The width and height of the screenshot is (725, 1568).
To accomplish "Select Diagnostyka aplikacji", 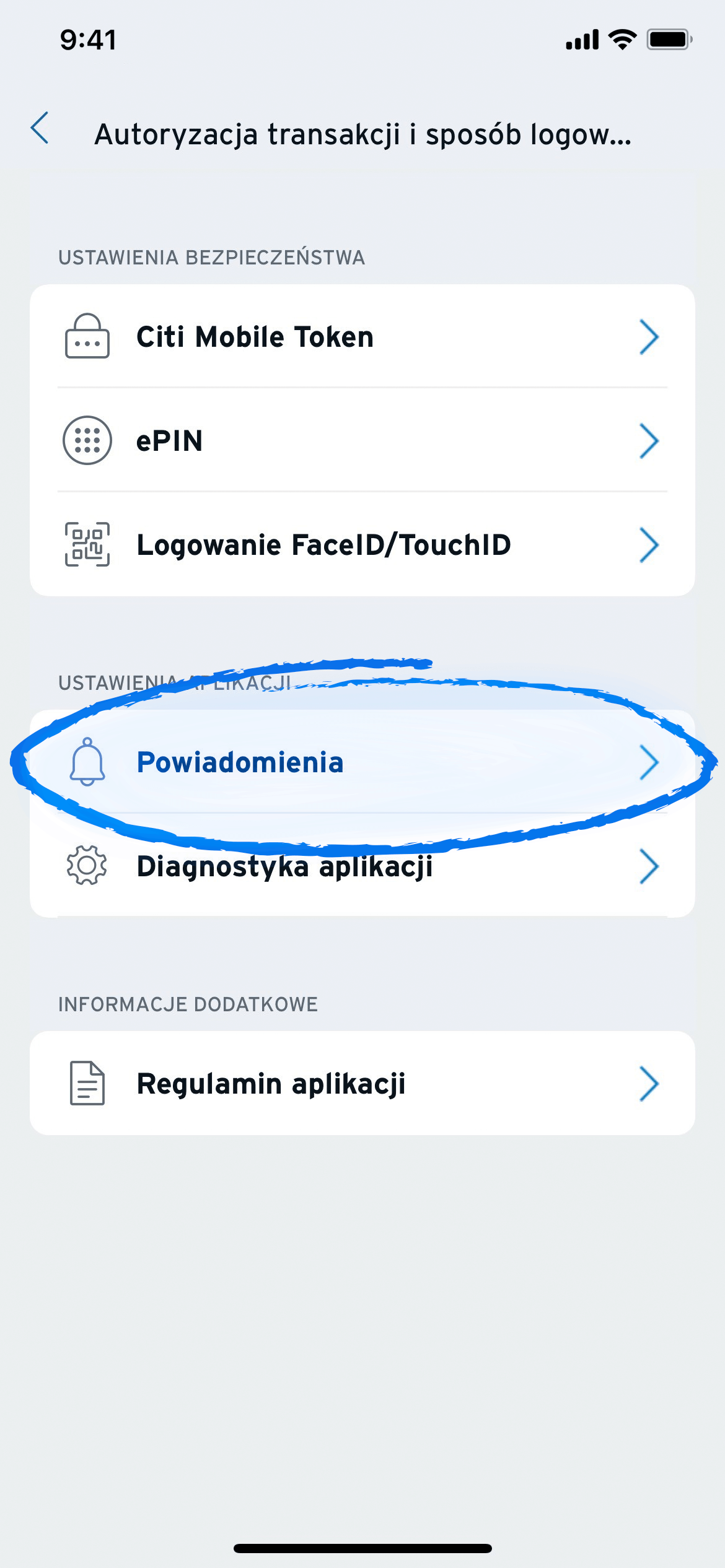I will click(x=362, y=866).
